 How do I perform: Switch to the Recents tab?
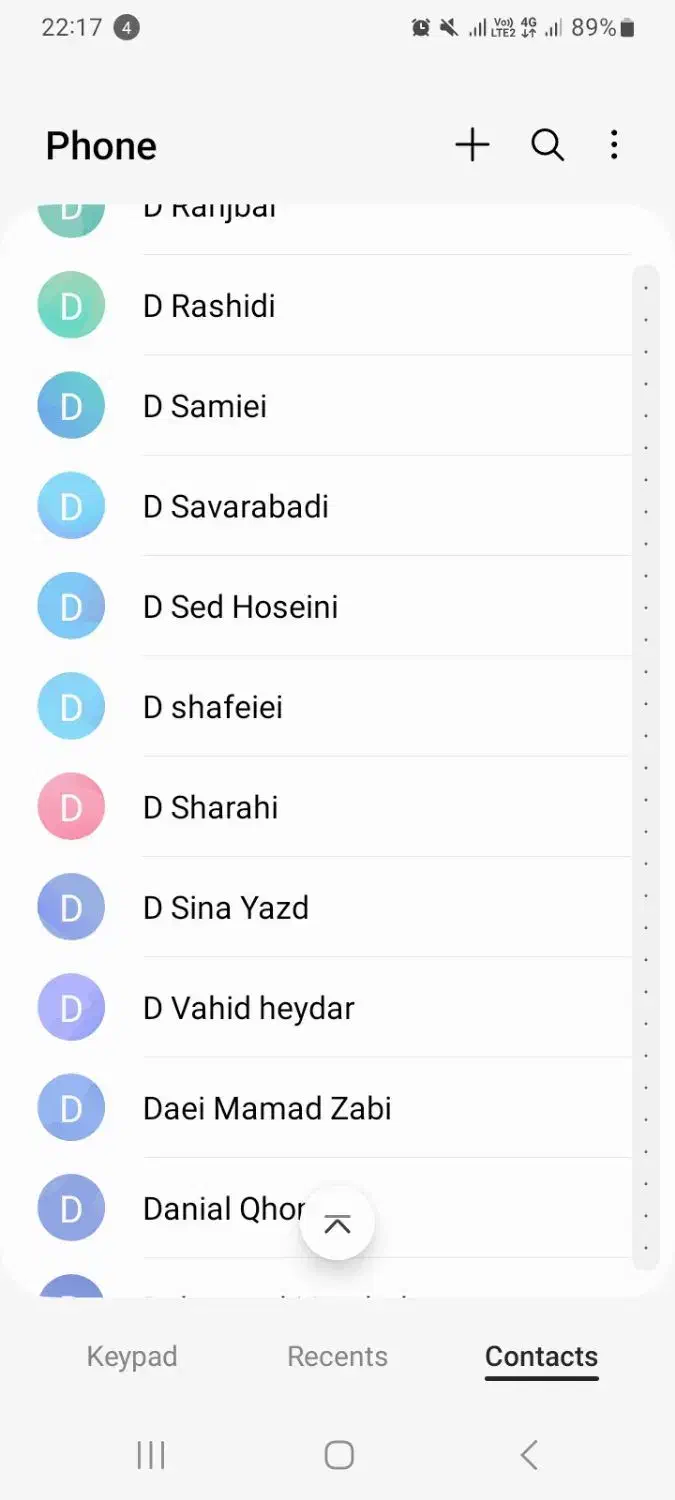(x=337, y=1357)
